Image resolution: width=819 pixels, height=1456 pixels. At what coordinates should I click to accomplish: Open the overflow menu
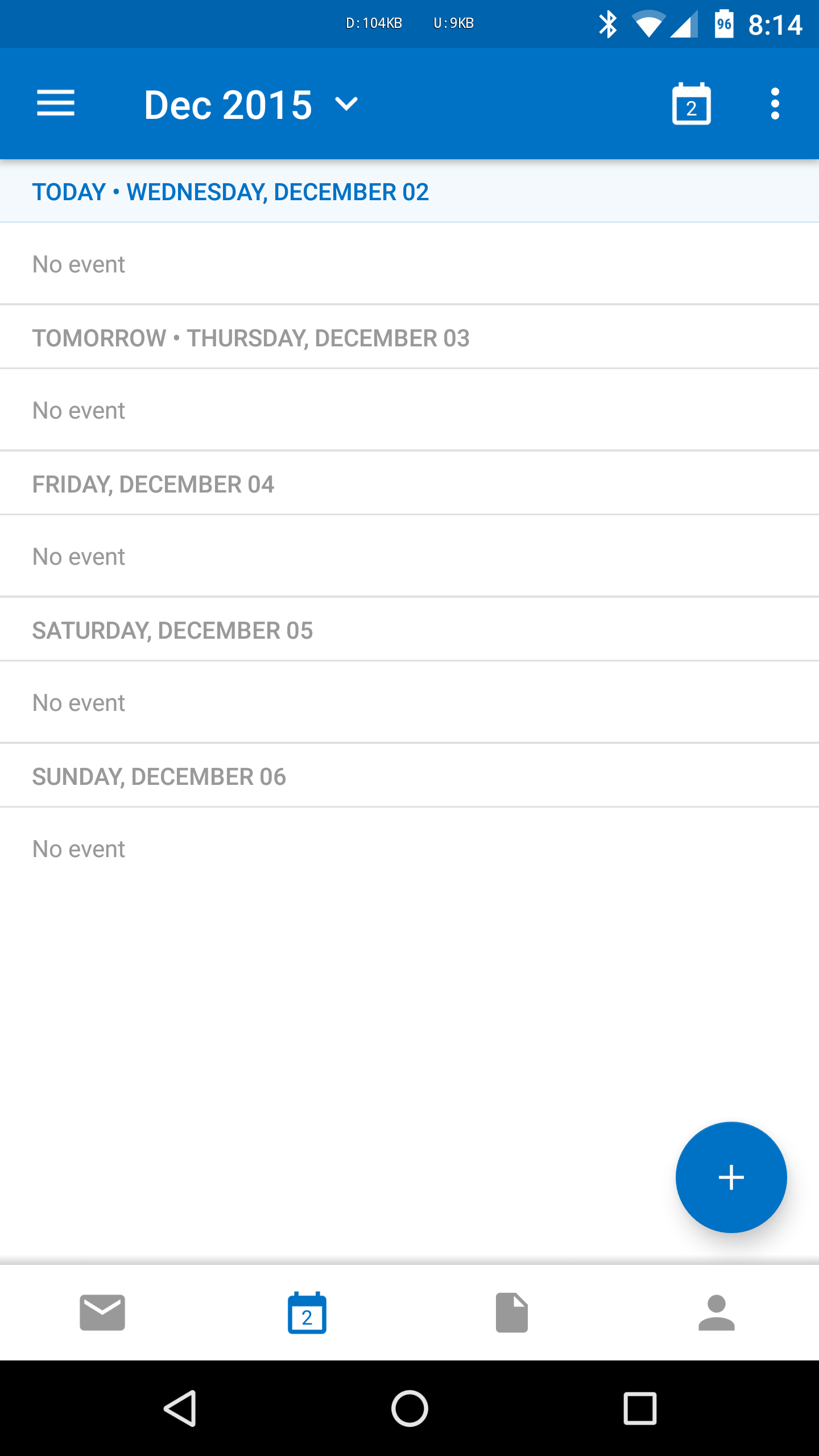pos(775,104)
